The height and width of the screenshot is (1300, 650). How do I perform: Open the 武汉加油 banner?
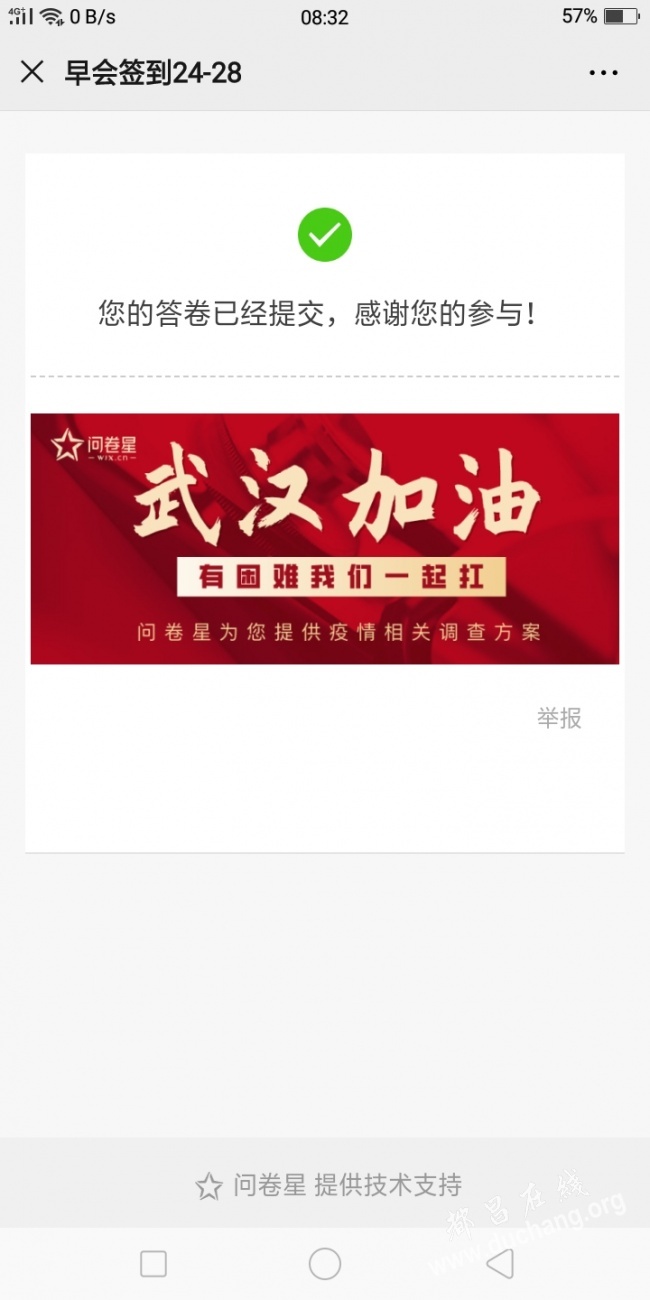click(324, 539)
